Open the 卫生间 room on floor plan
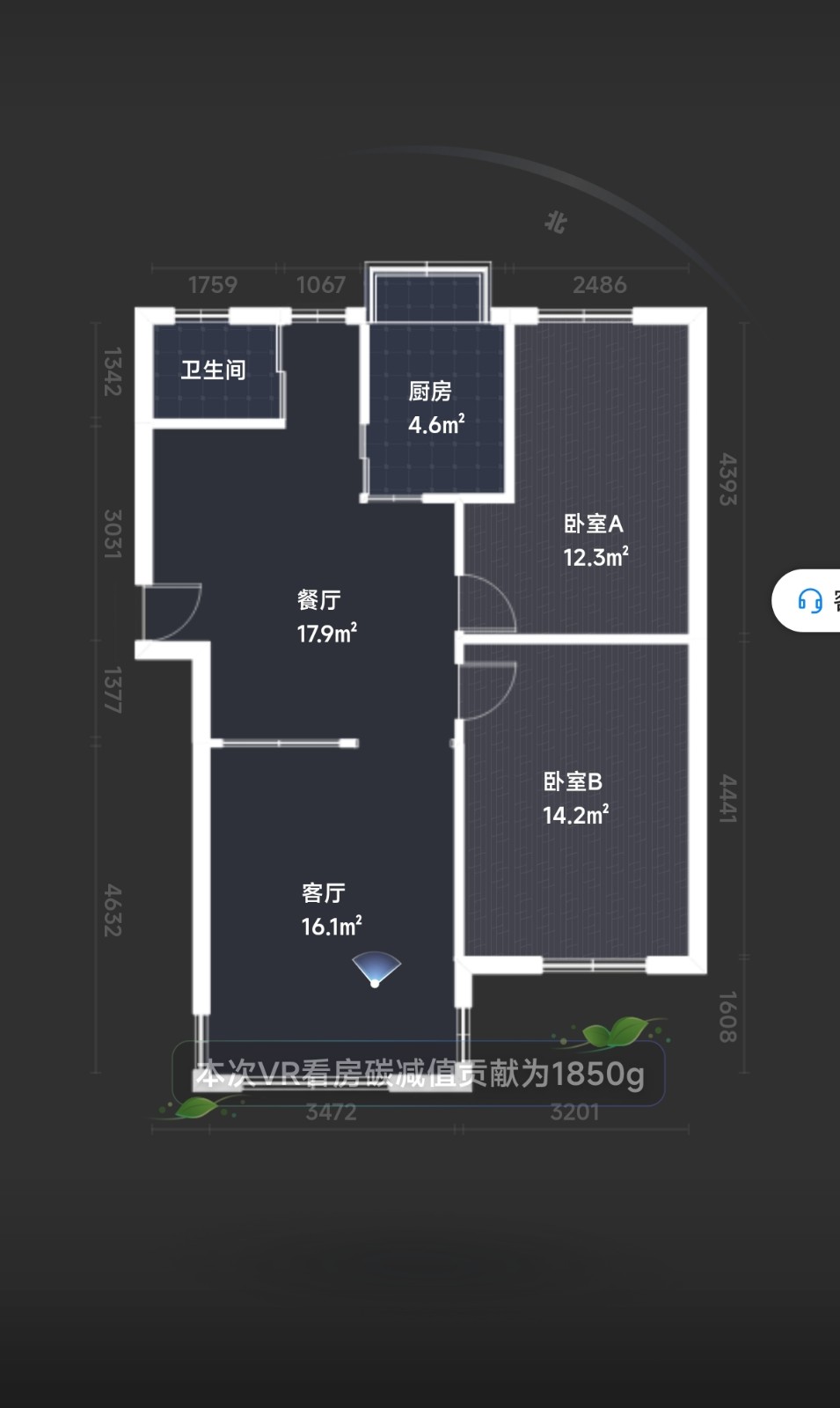 coord(214,370)
